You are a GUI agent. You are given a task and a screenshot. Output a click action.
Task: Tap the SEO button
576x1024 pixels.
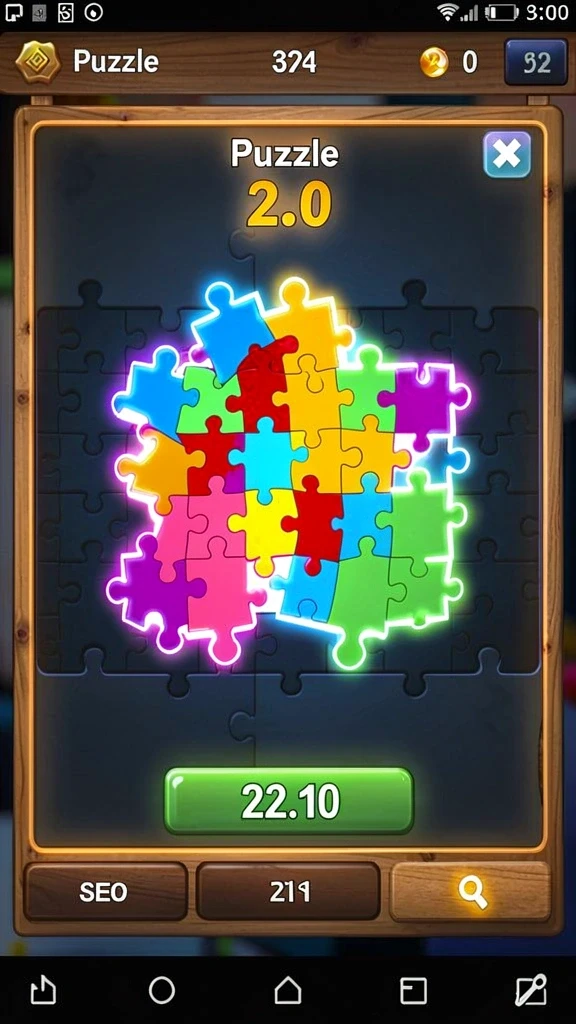[x=106, y=891]
